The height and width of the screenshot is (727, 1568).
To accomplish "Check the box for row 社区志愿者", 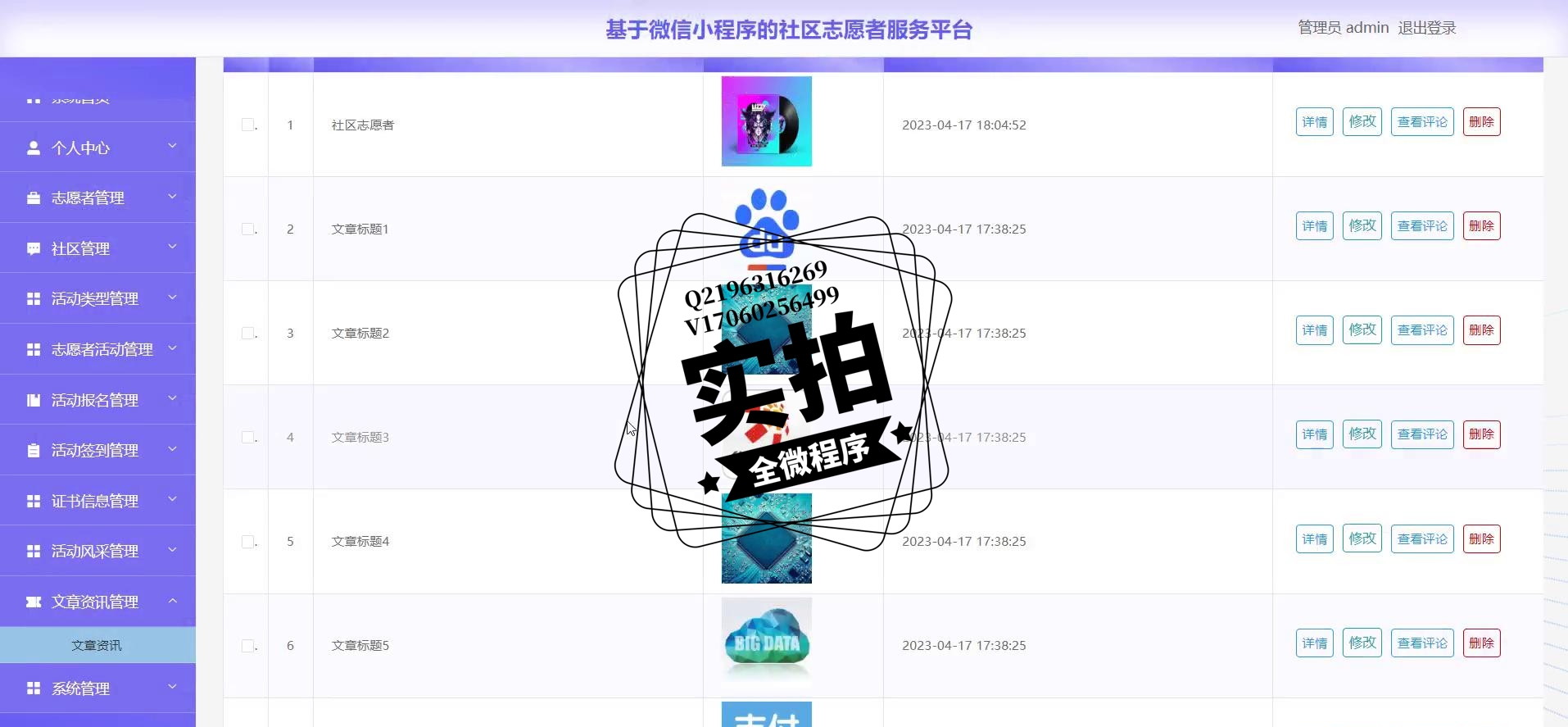I will point(247,125).
